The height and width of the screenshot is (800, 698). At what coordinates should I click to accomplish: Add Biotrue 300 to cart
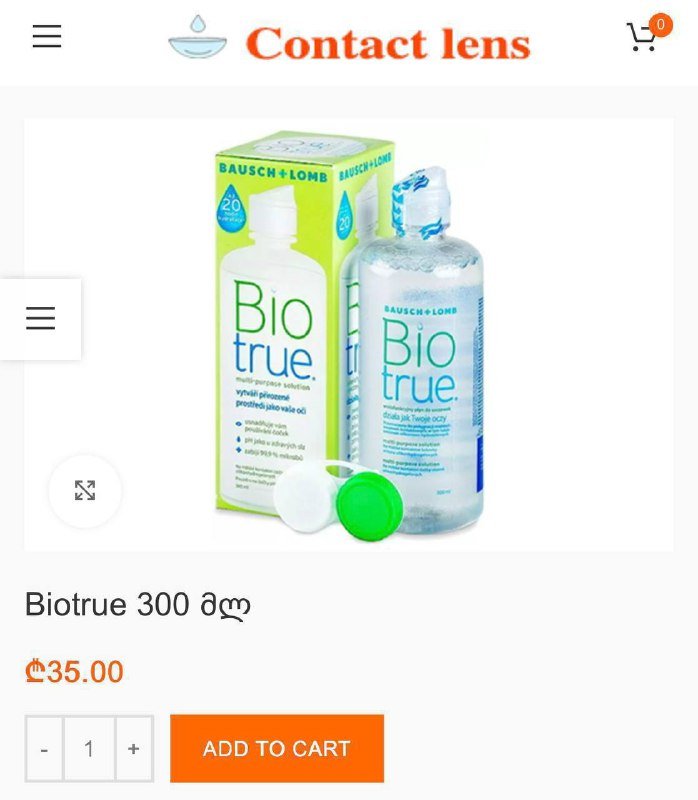click(277, 748)
